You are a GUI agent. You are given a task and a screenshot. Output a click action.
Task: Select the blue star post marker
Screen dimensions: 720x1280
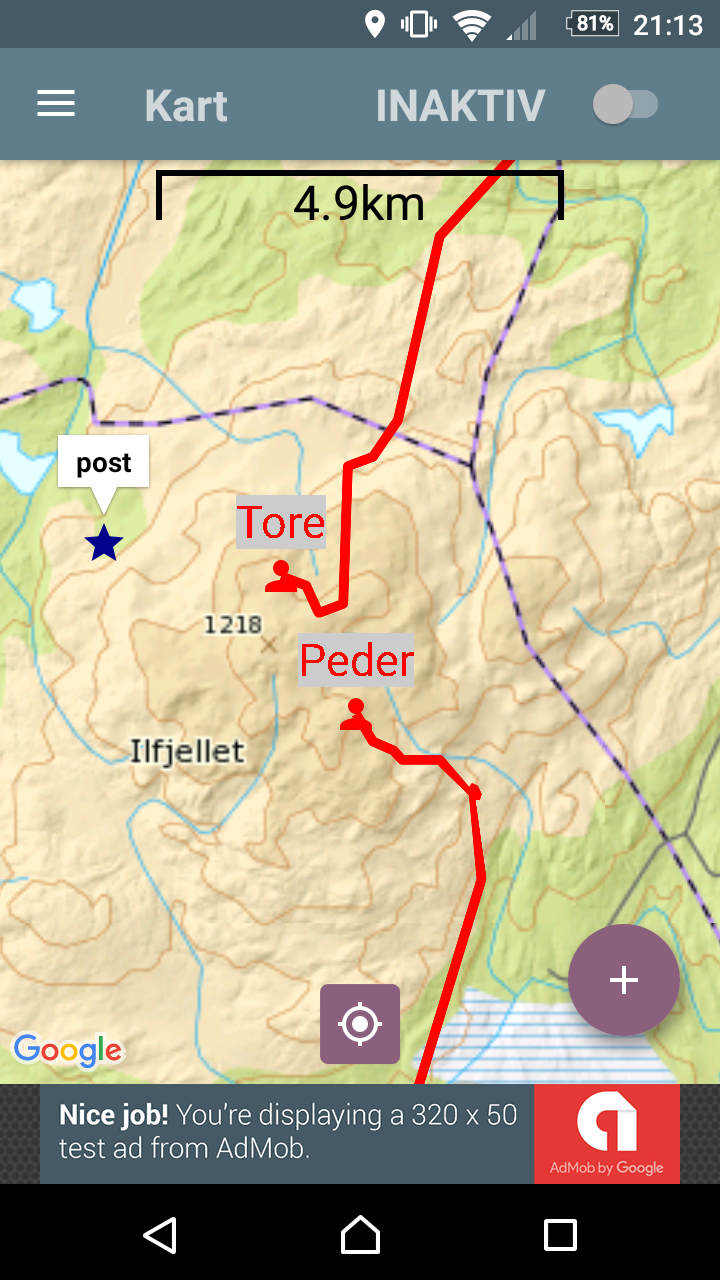104,543
